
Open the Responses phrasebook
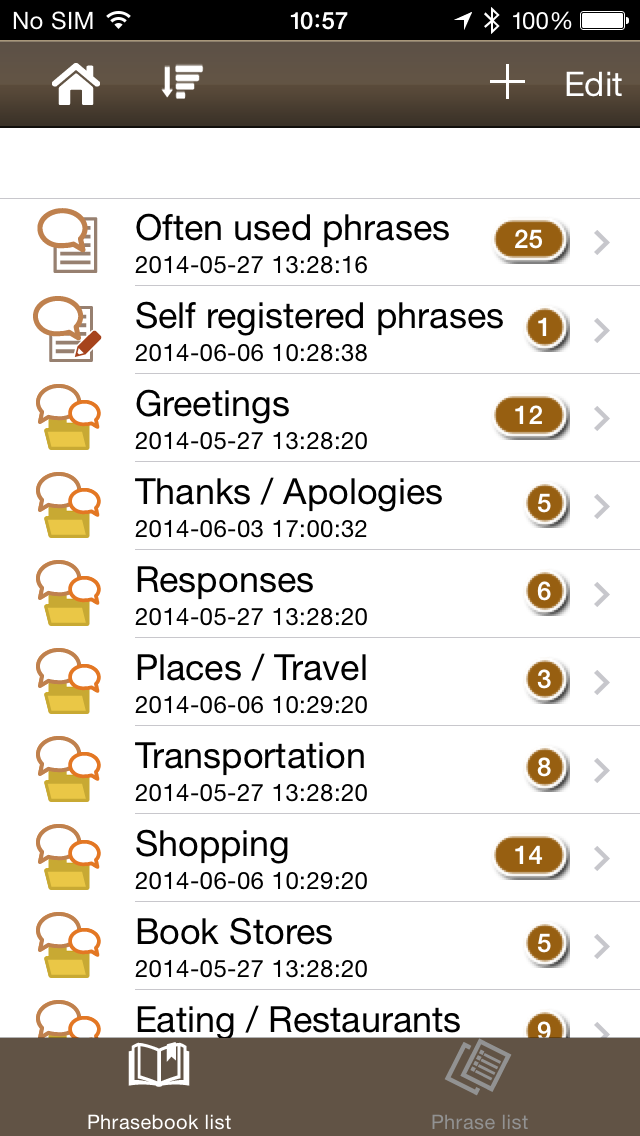[320, 594]
